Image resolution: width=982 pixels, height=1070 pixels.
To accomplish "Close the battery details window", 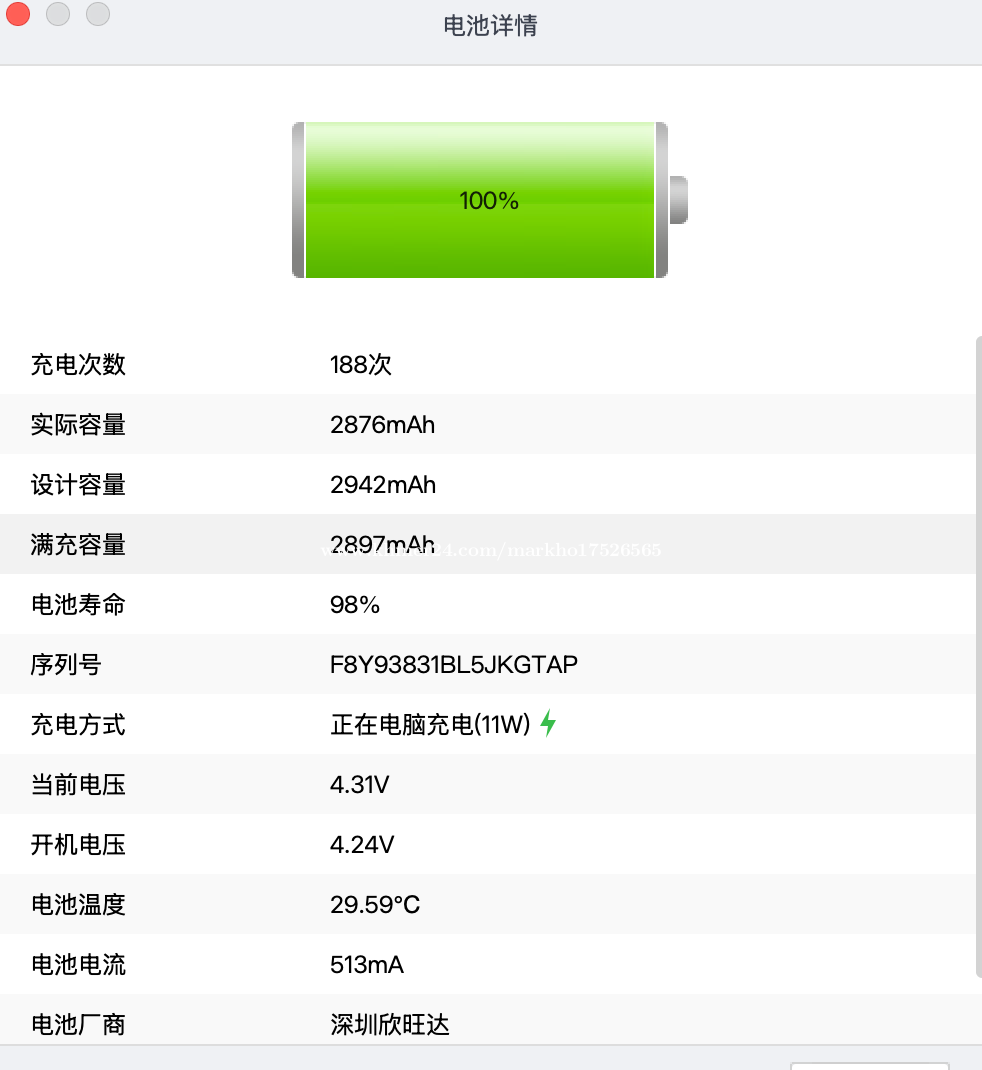I will [x=18, y=14].
